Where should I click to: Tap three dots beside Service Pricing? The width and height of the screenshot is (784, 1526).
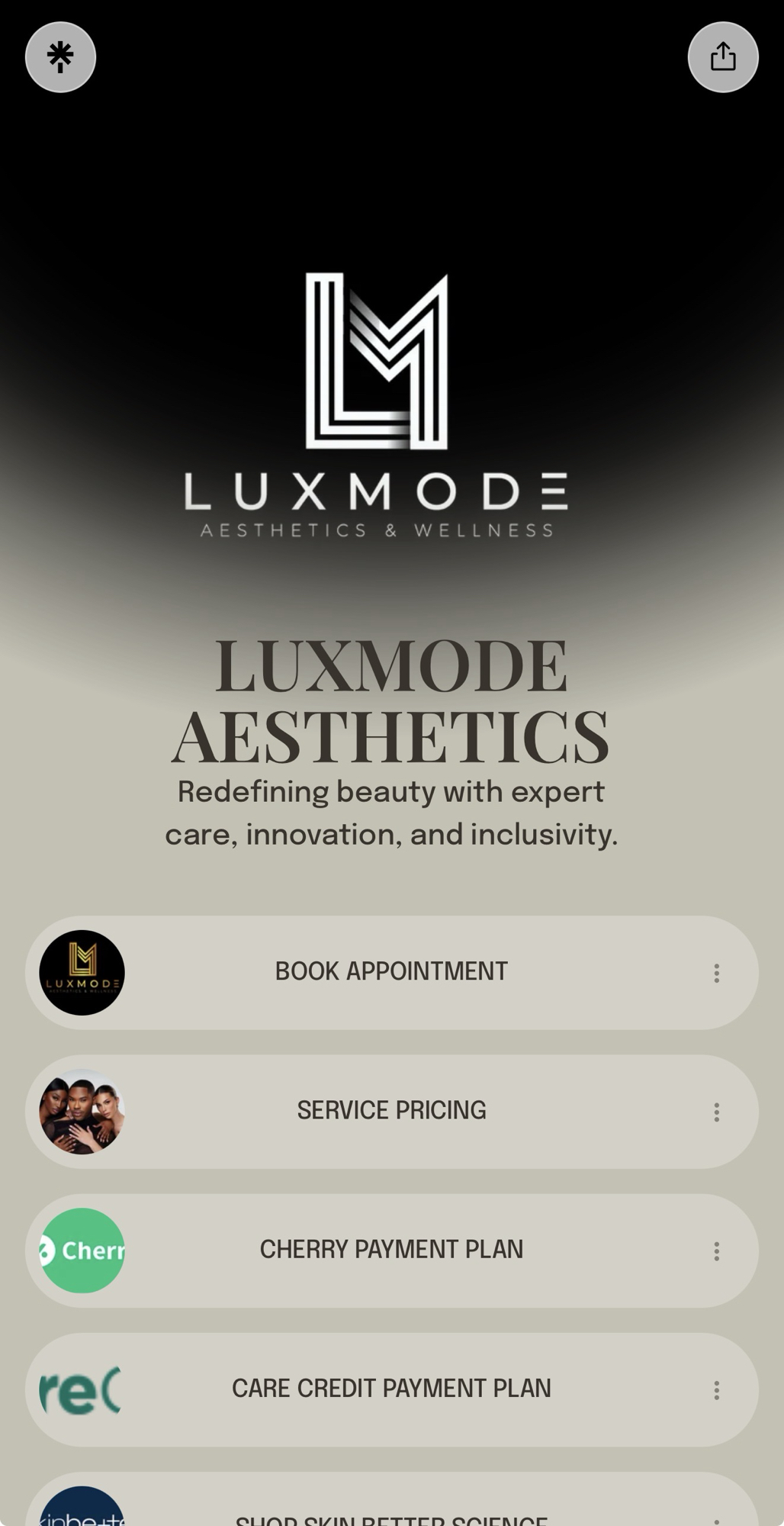point(716,1112)
